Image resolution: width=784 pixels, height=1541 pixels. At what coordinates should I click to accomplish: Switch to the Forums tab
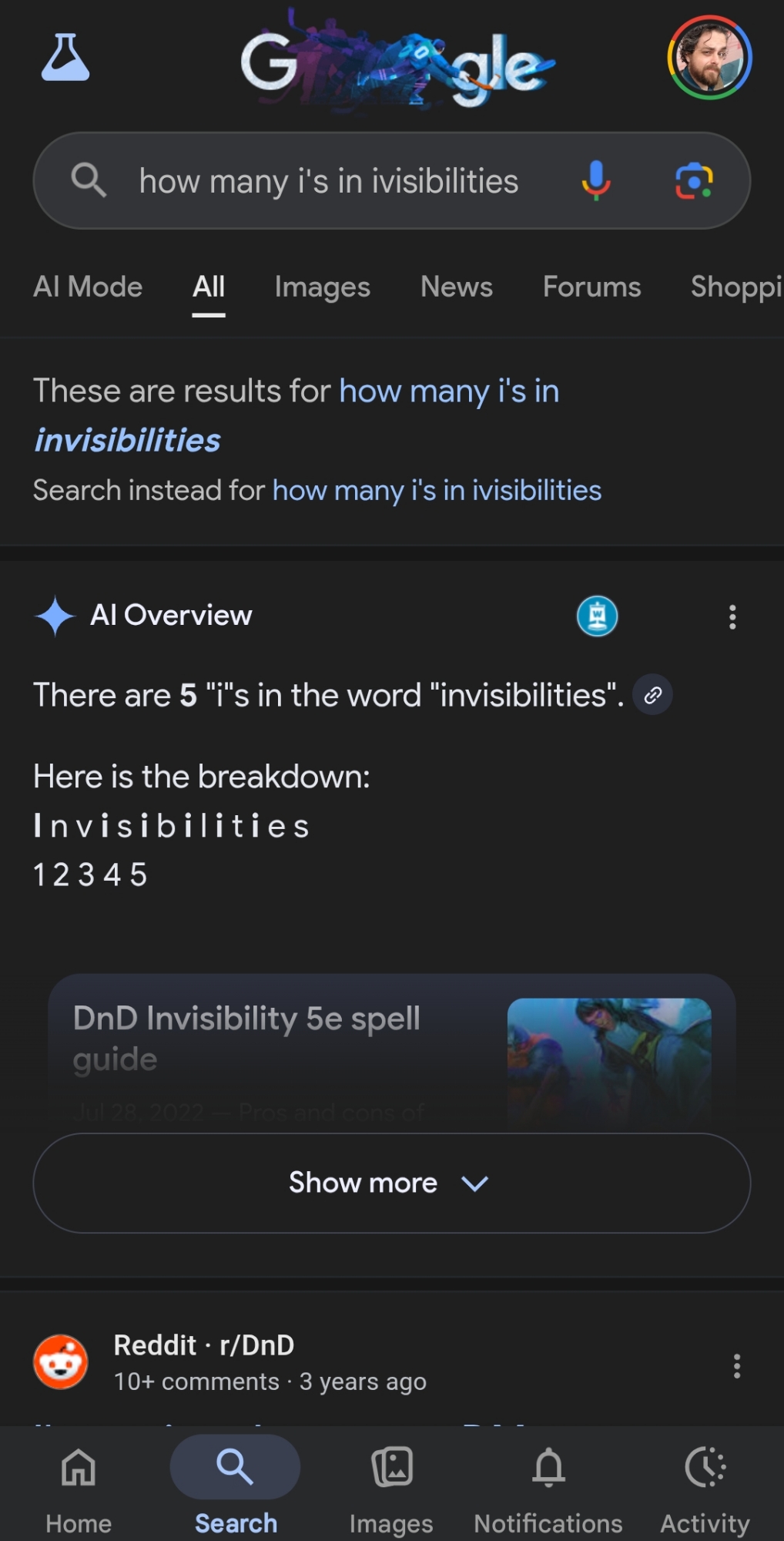(591, 287)
